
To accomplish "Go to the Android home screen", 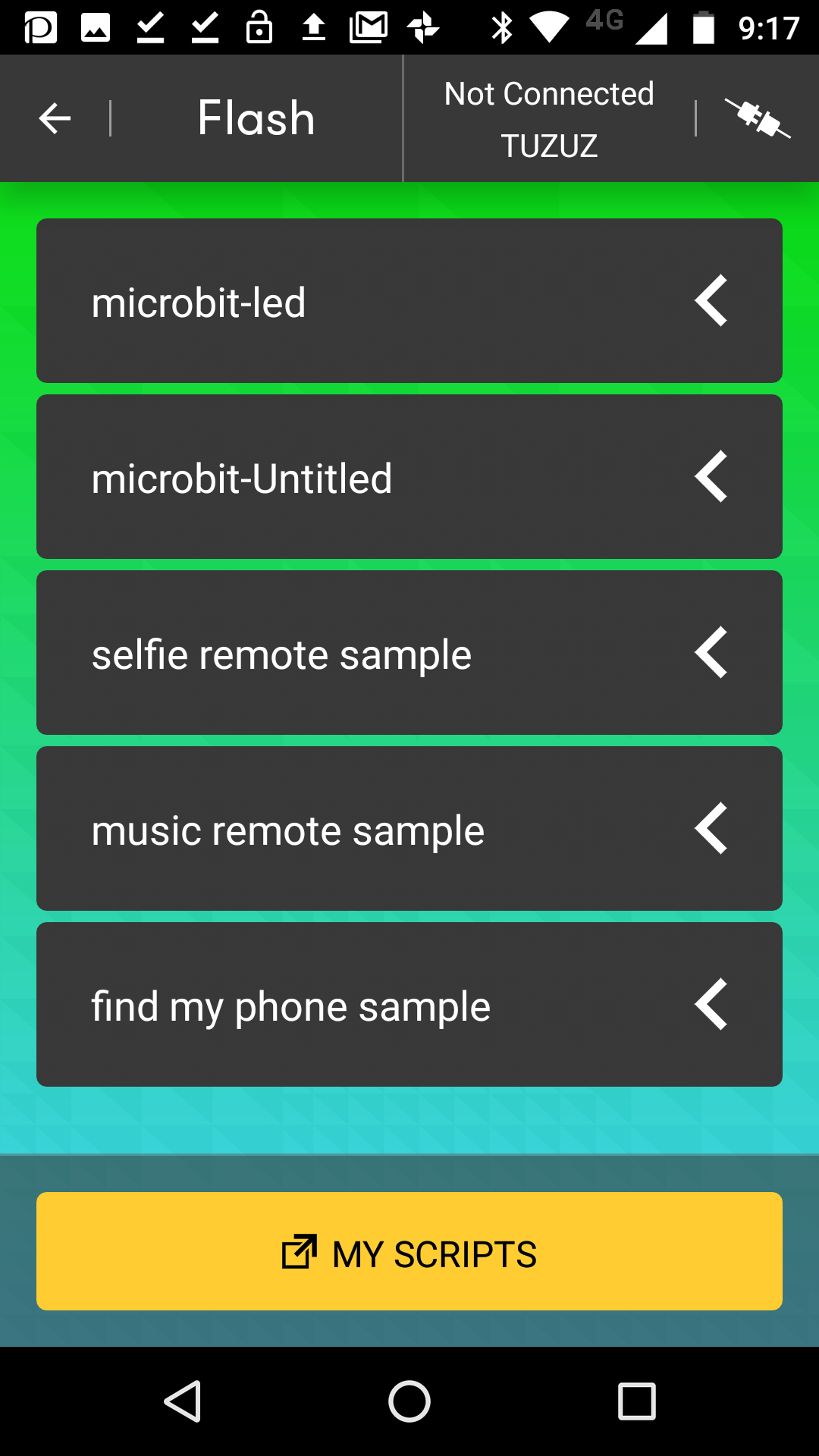I will coord(409,1401).
